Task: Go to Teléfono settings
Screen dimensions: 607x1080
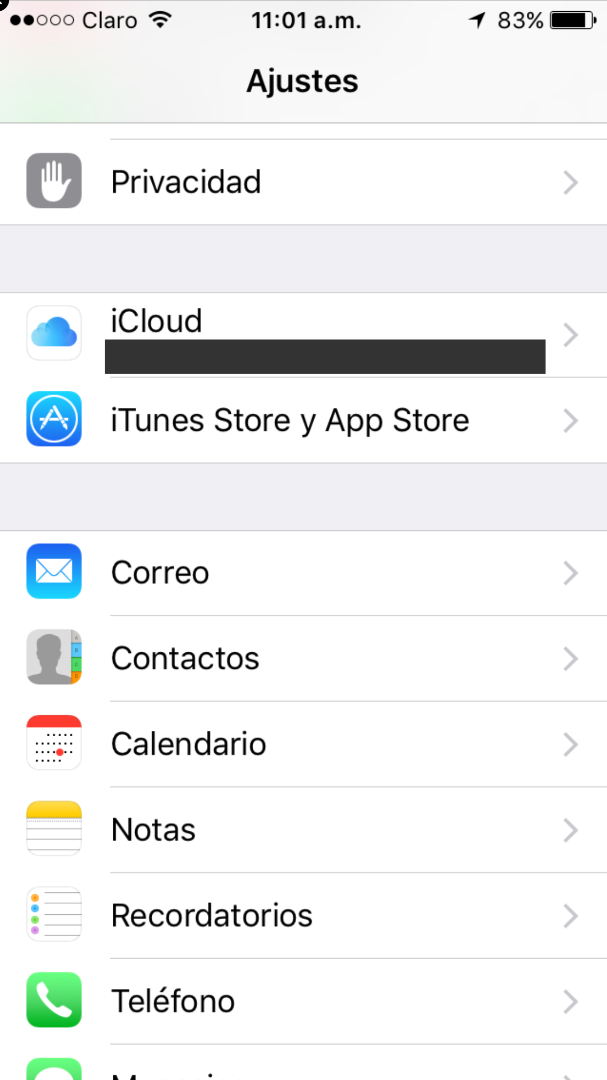Action: coord(303,1001)
